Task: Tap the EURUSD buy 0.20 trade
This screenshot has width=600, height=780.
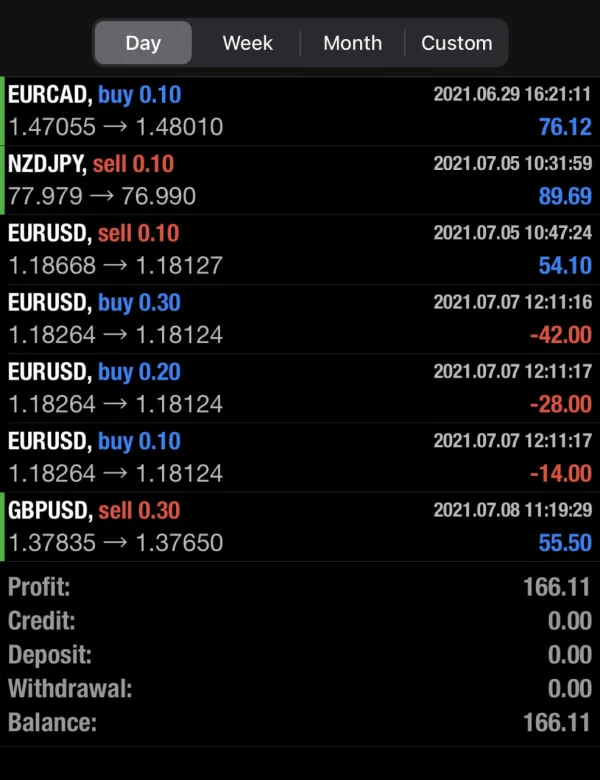Action: click(300, 388)
